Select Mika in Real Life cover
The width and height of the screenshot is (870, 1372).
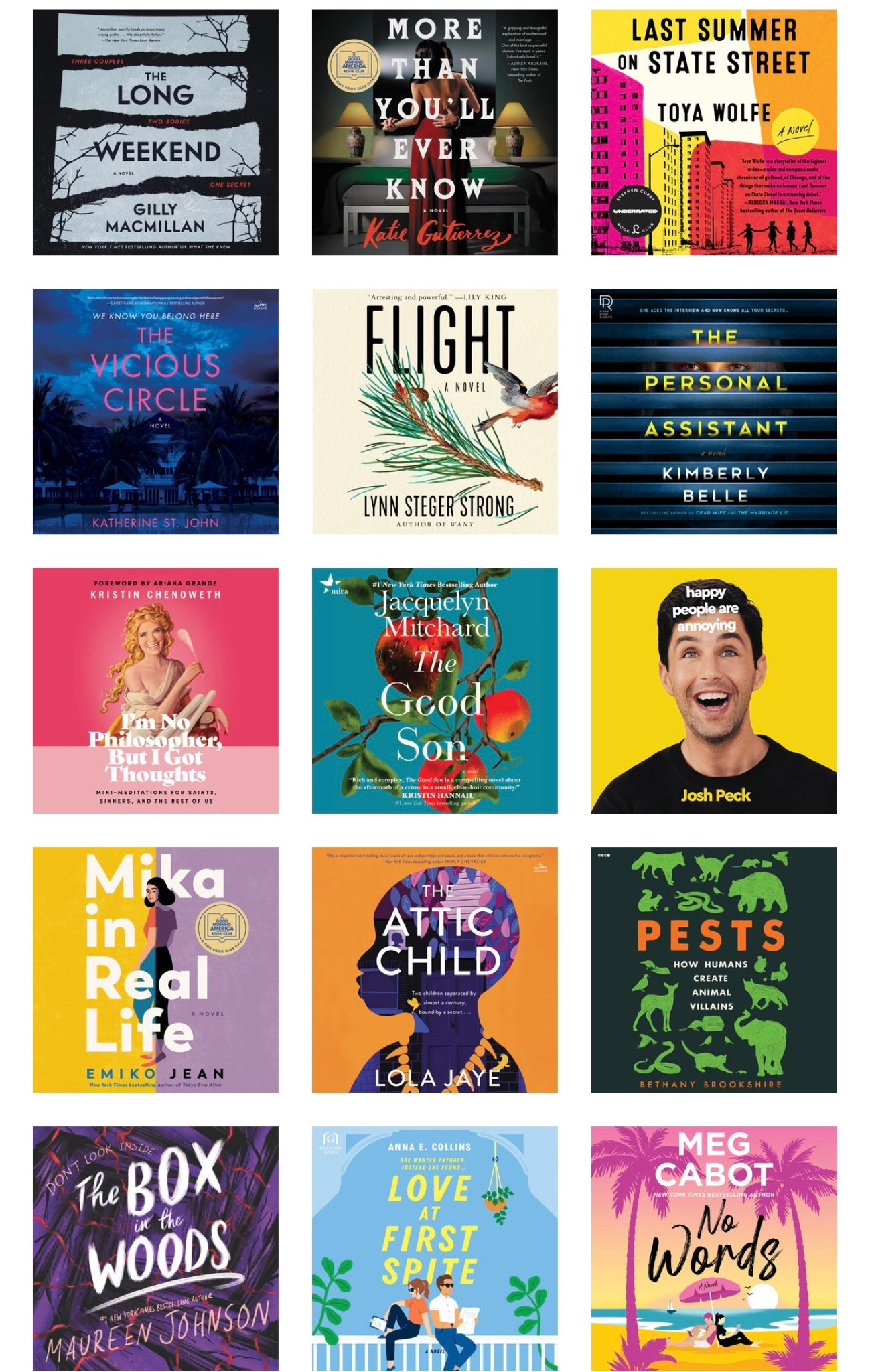(155, 970)
